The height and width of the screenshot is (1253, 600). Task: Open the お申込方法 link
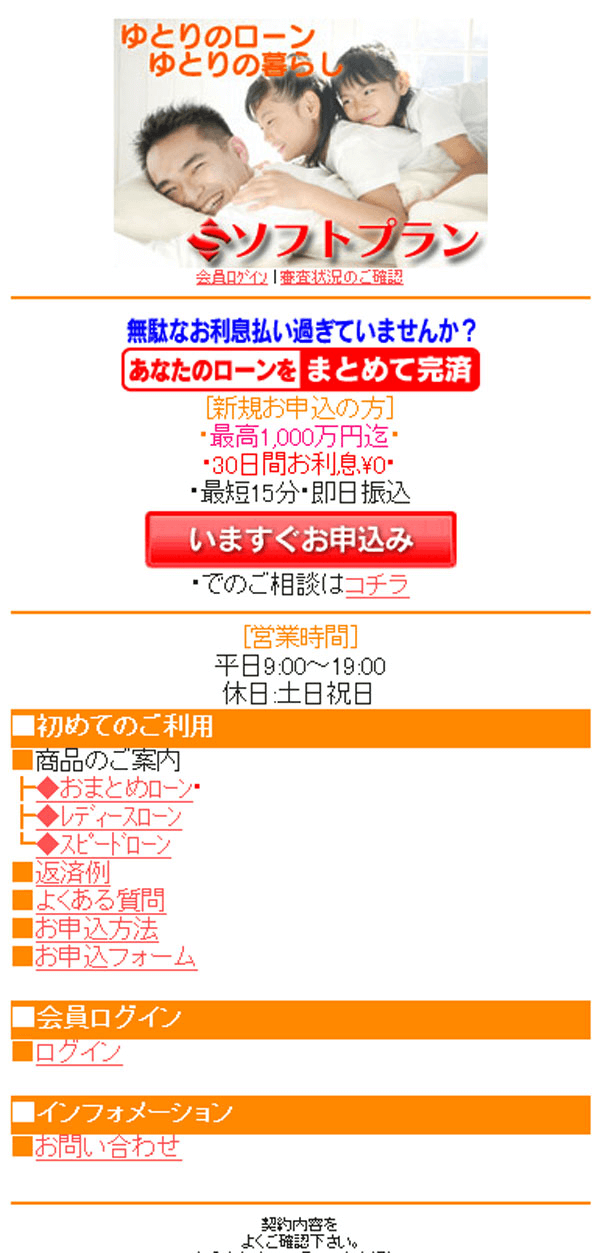tap(97, 928)
